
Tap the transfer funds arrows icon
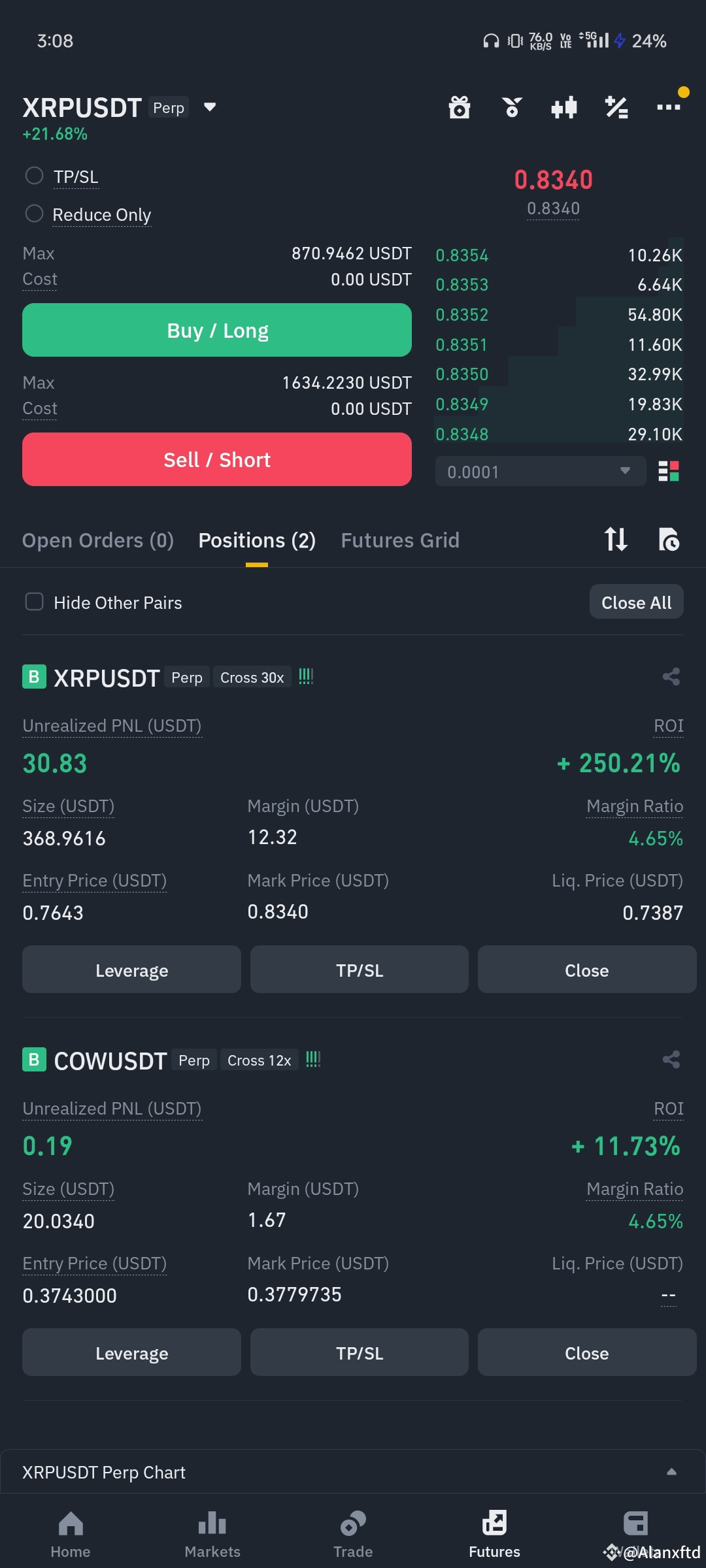click(615, 540)
